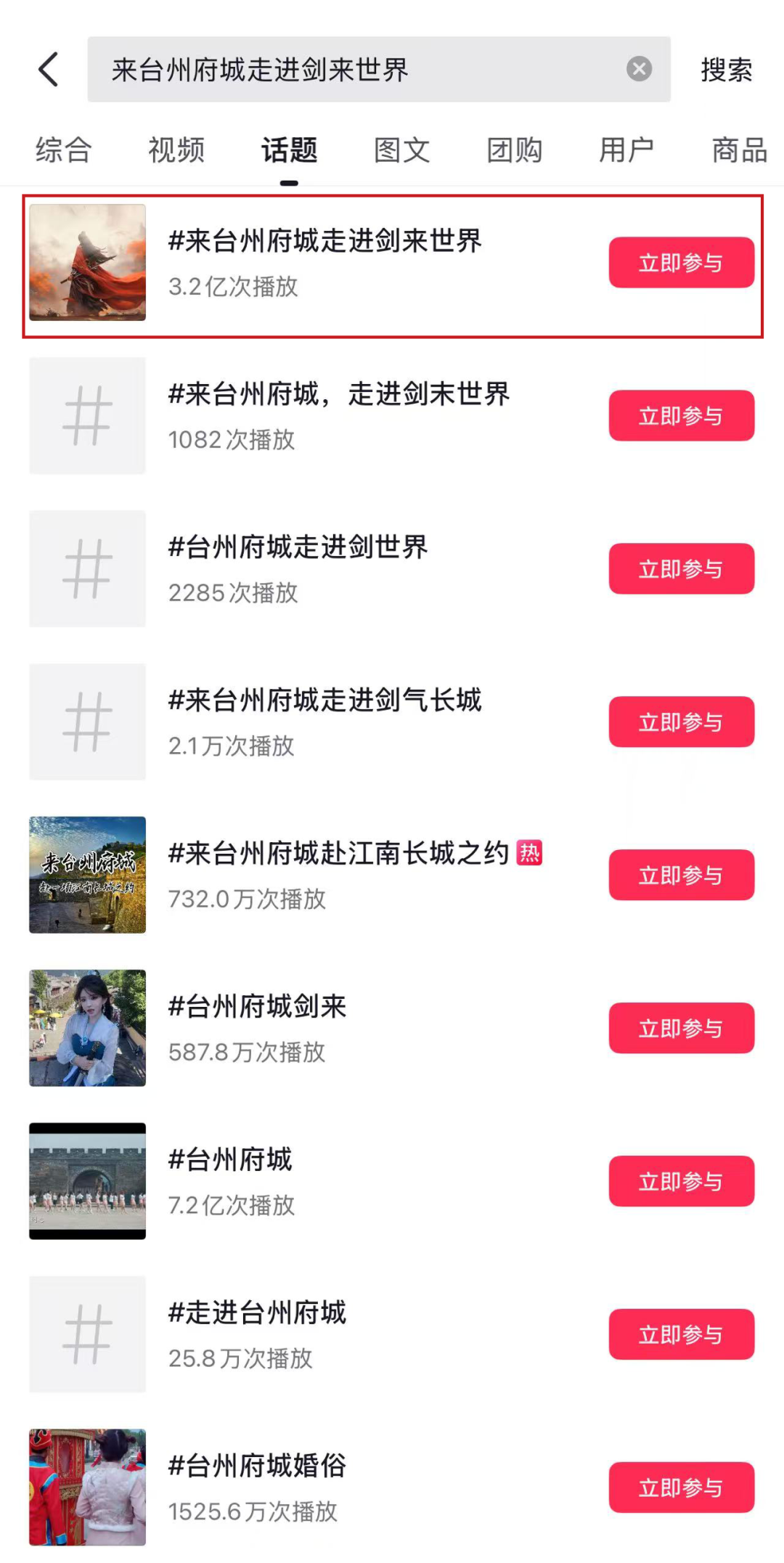Viewport: 784px width, 1563px height.
Task: Open topic #来台州府城走进剑来世界
Action: click(324, 242)
